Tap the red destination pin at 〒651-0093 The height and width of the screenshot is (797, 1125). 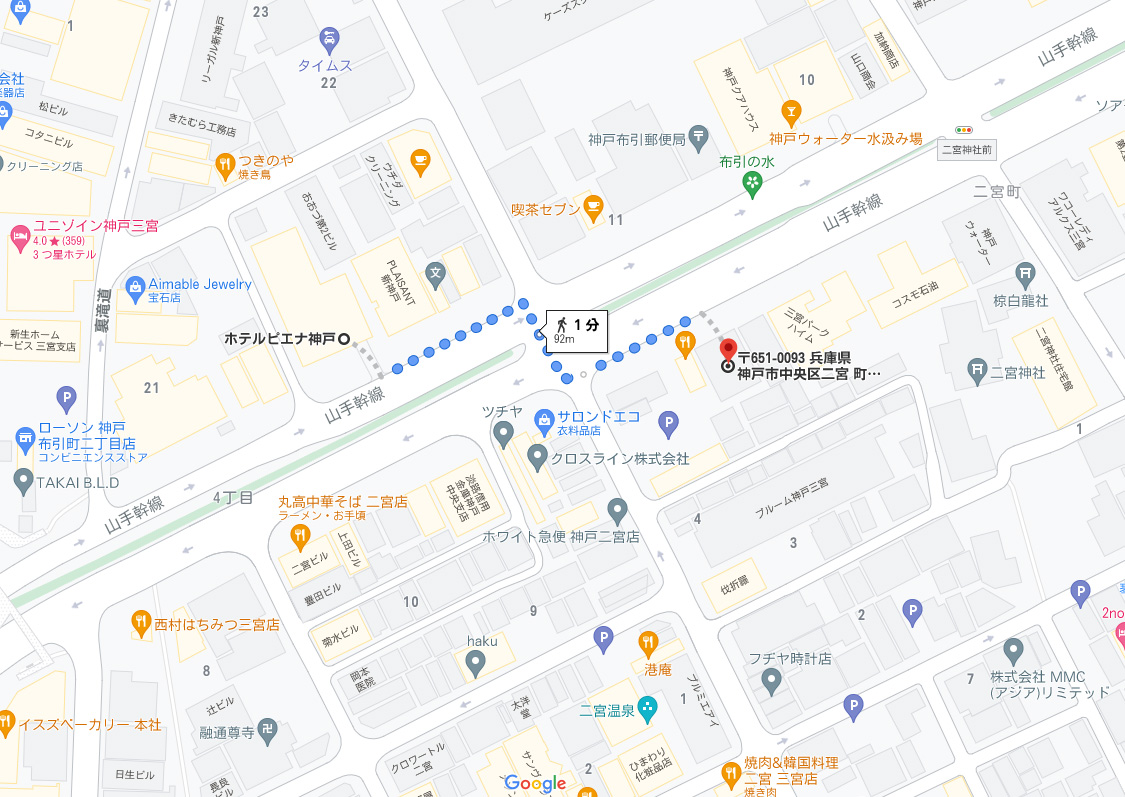727,350
